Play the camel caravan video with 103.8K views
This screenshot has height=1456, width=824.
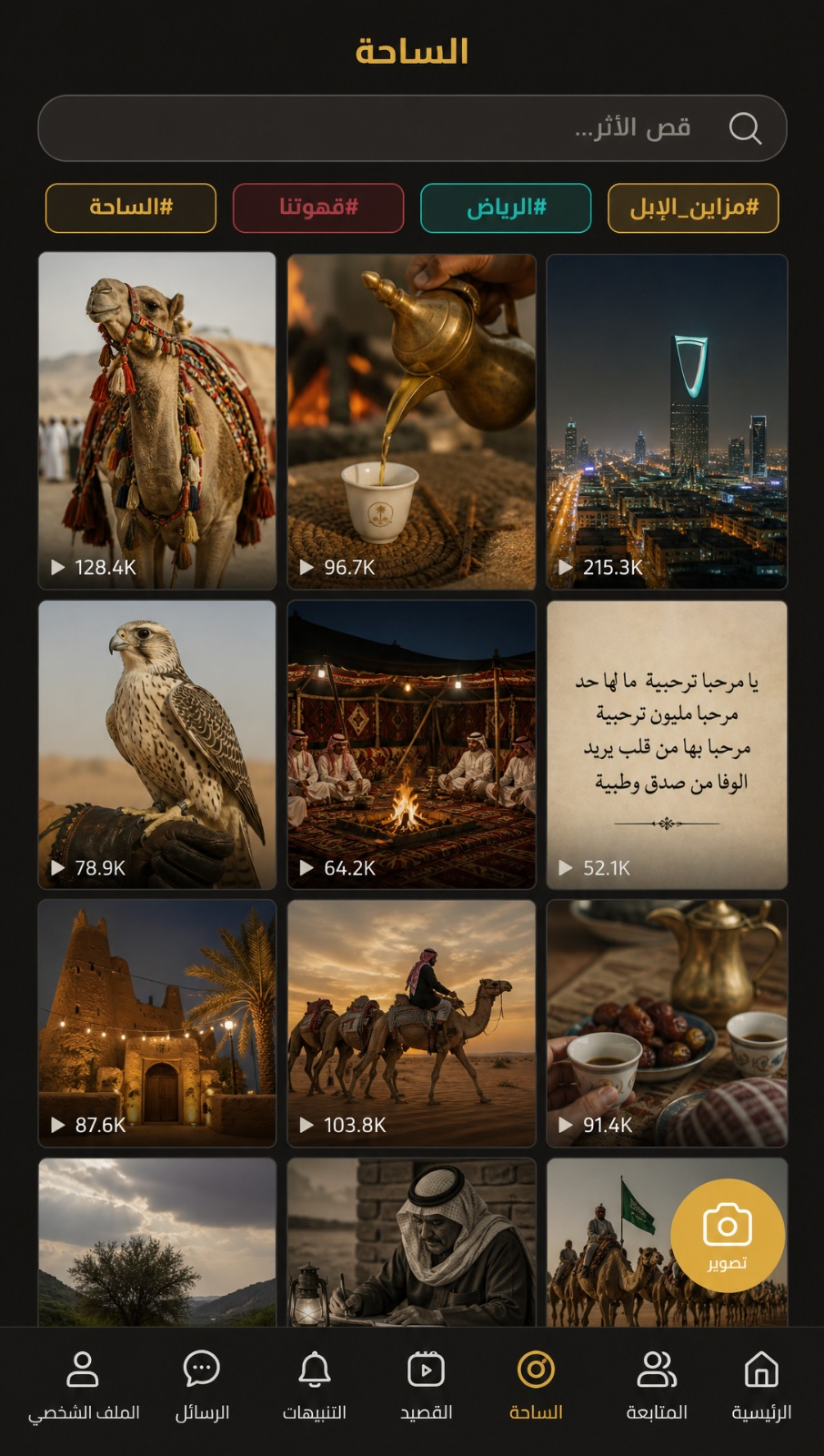[411, 1023]
